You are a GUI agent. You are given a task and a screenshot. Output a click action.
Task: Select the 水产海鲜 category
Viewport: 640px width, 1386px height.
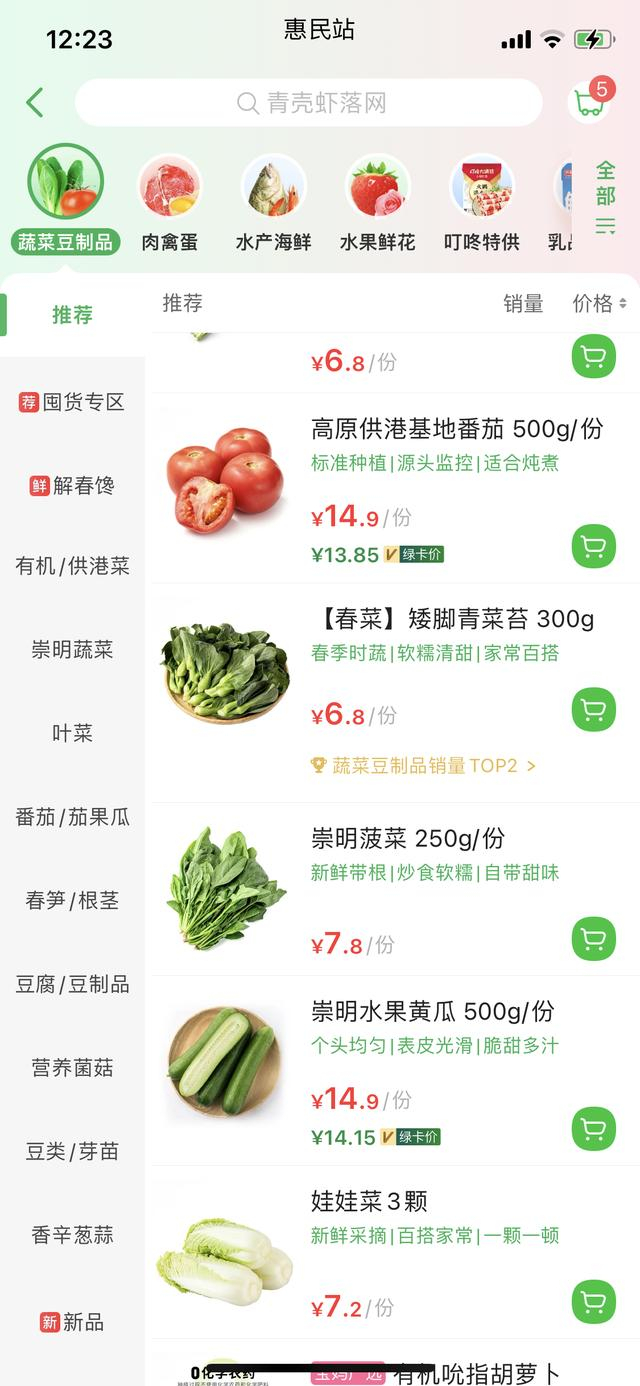coord(273,202)
